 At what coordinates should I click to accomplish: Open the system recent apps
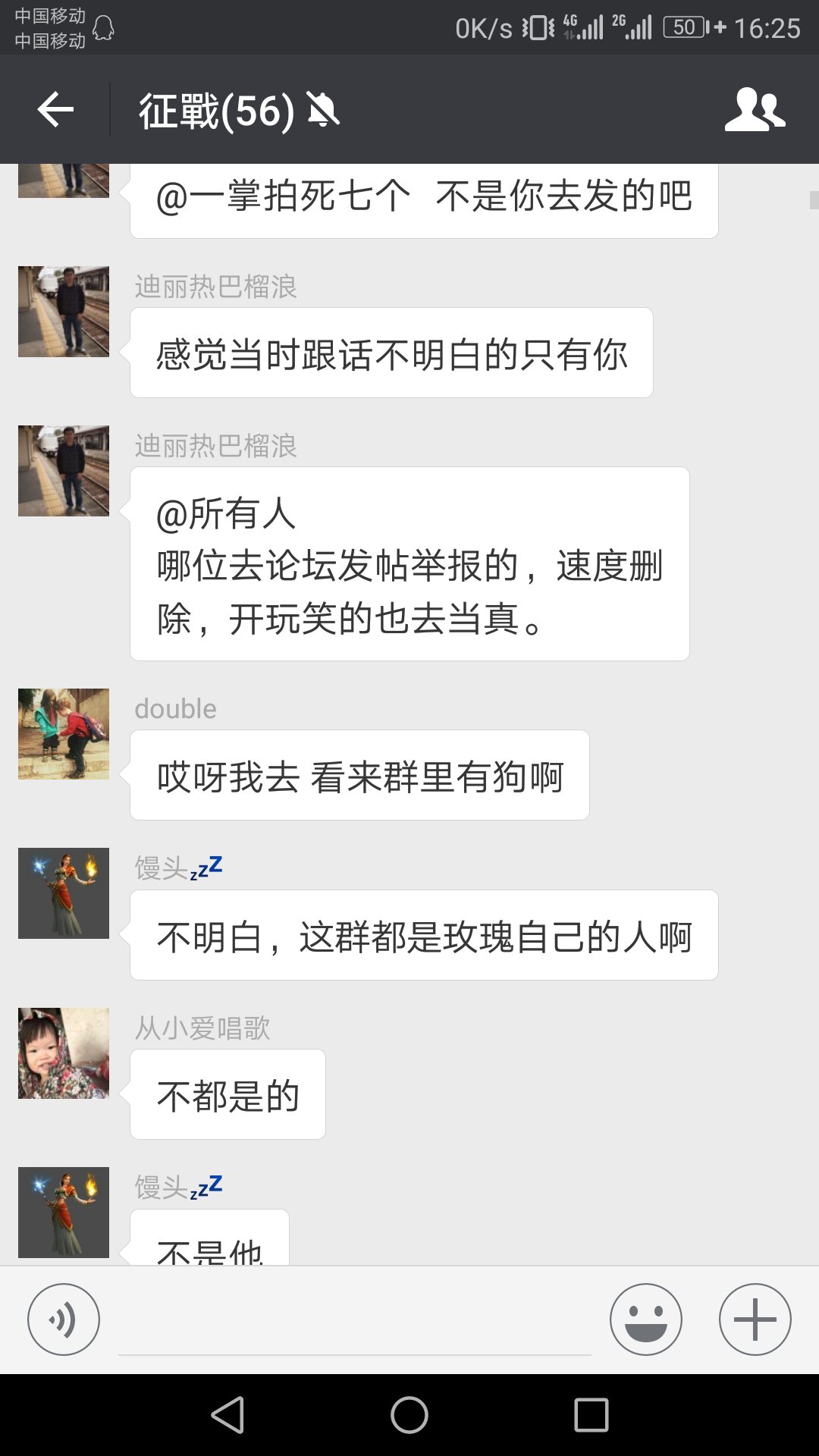pos(591,1415)
